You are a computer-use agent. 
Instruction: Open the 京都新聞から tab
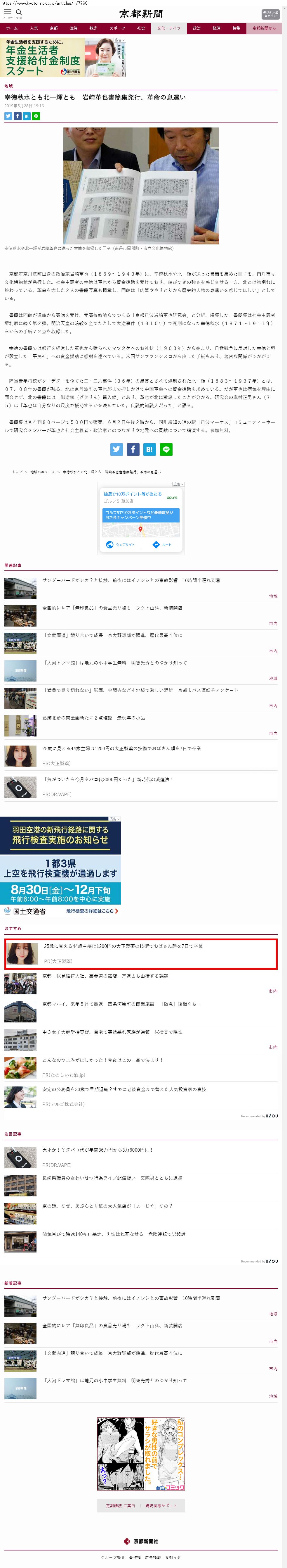264,28
